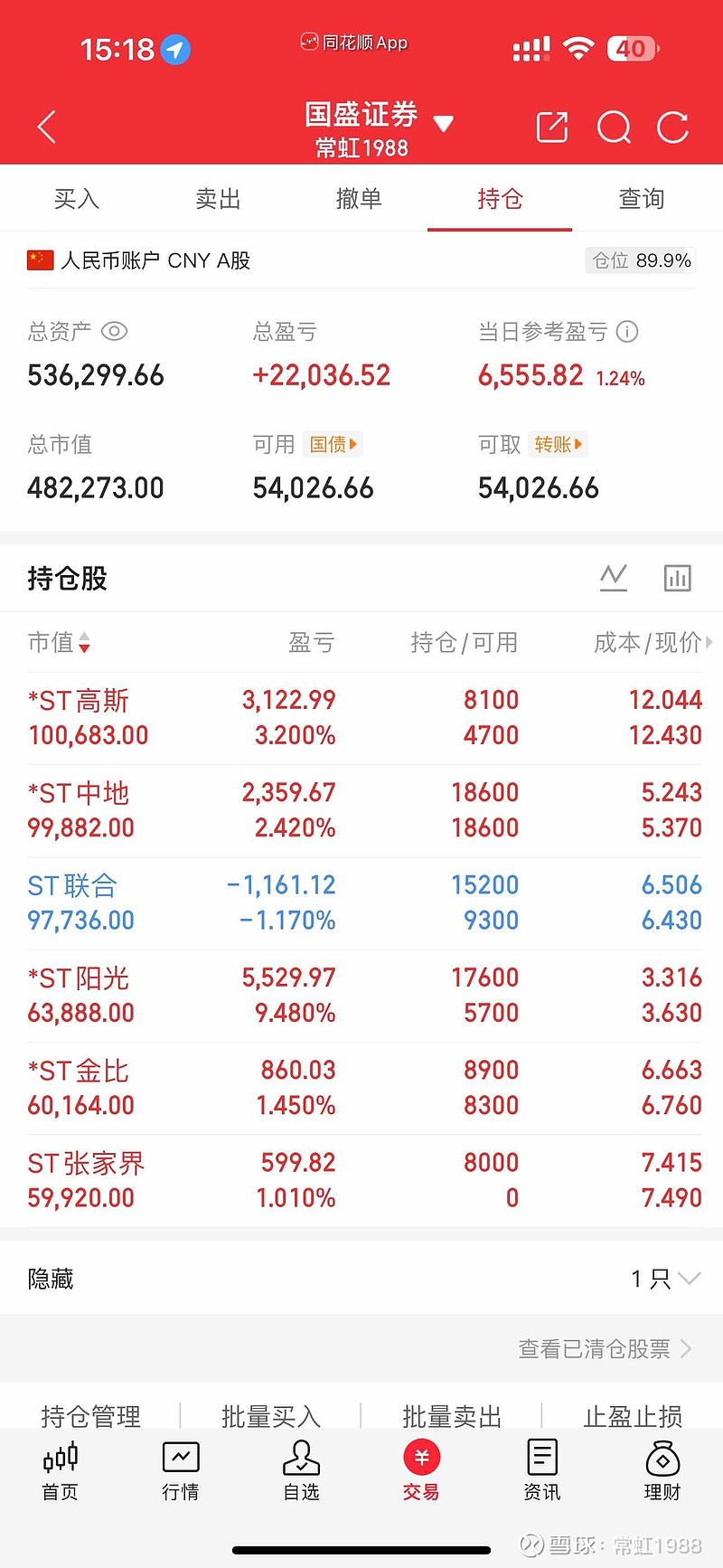Screen dimensions: 723x1568
Task: Open the bar-chart view in 持仓股 header
Action: [678, 578]
